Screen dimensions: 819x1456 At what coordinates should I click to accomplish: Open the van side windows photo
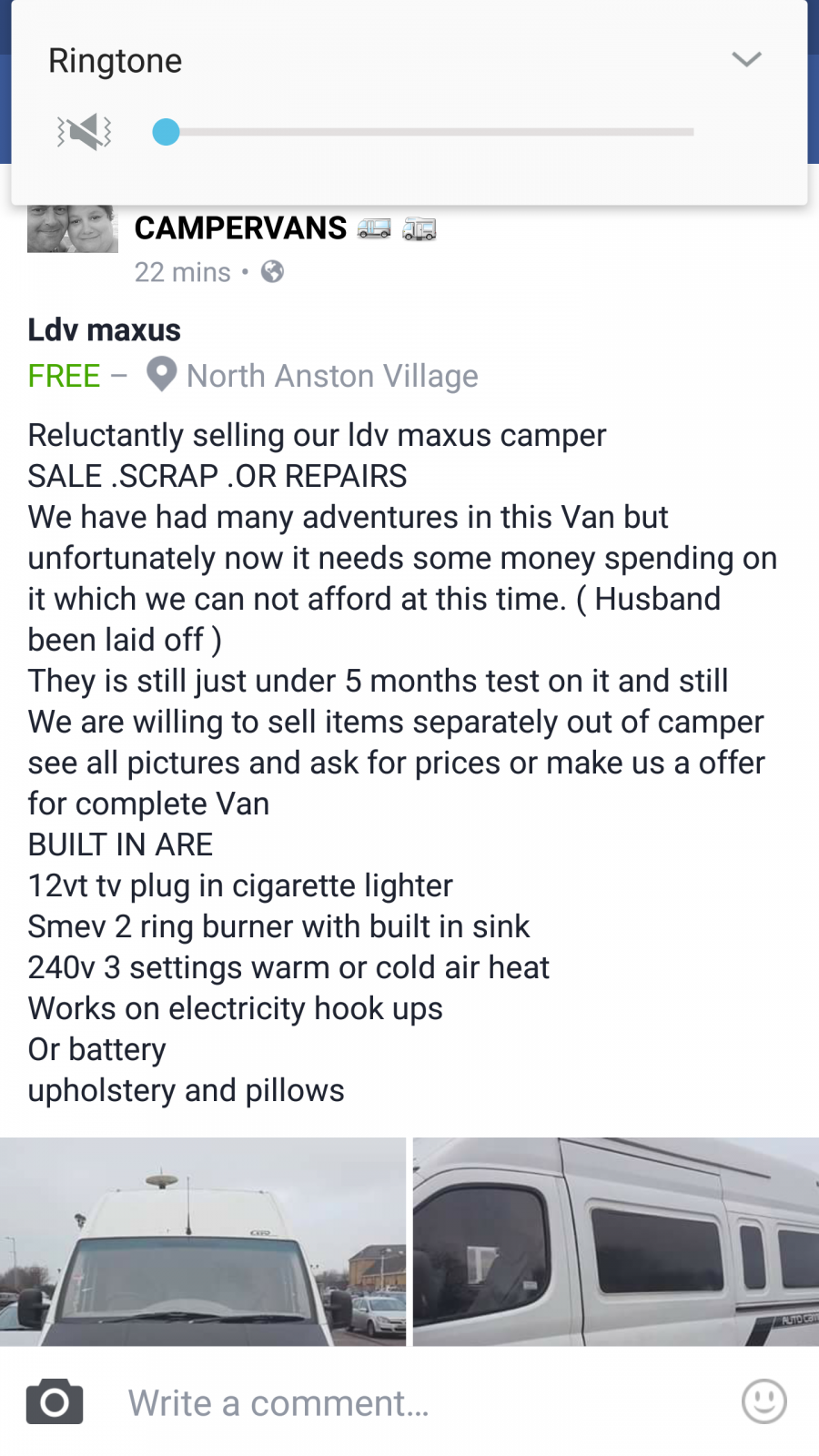616,1241
